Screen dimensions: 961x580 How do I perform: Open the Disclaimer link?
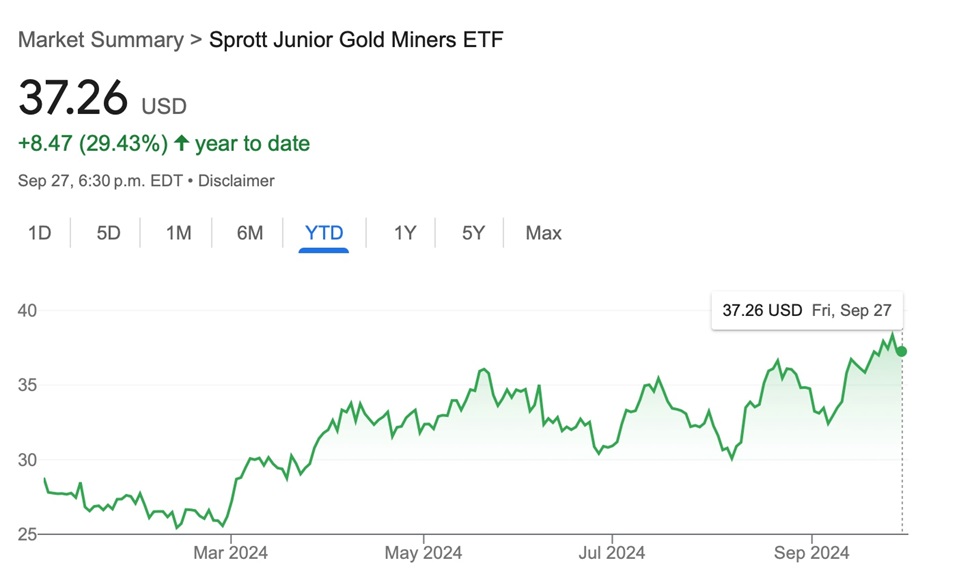click(236, 181)
